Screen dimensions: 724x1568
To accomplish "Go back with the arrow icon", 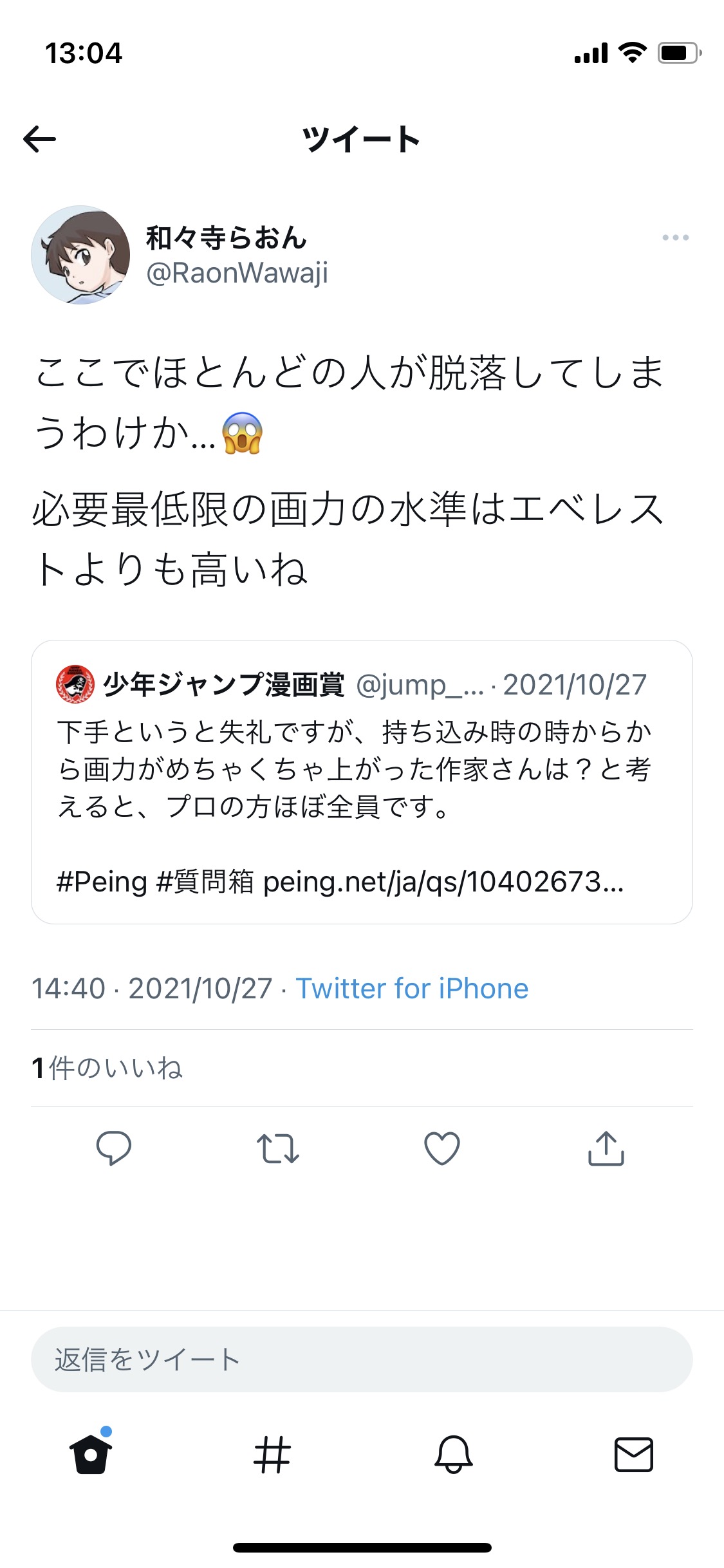I will 39,139.
